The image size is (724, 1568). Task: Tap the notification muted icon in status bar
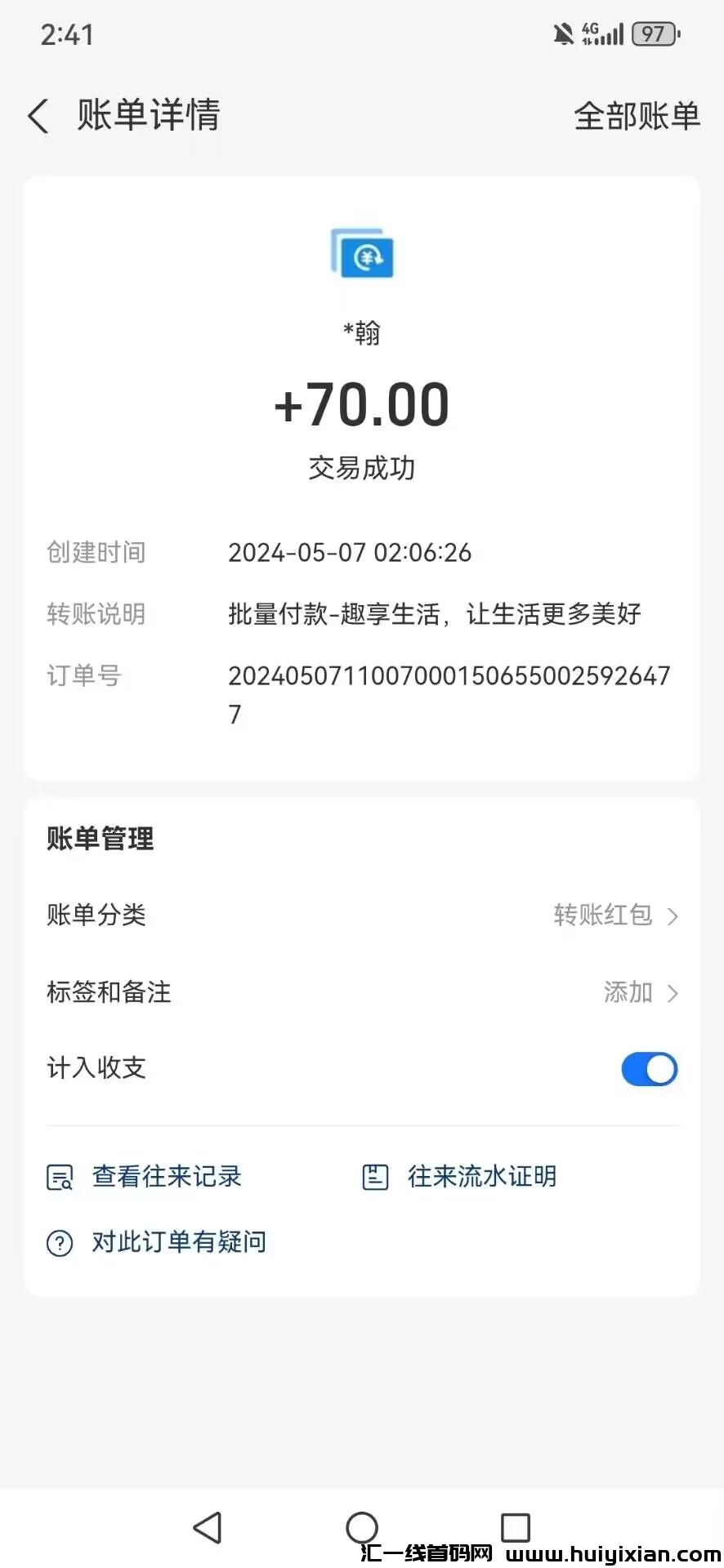click(563, 33)
